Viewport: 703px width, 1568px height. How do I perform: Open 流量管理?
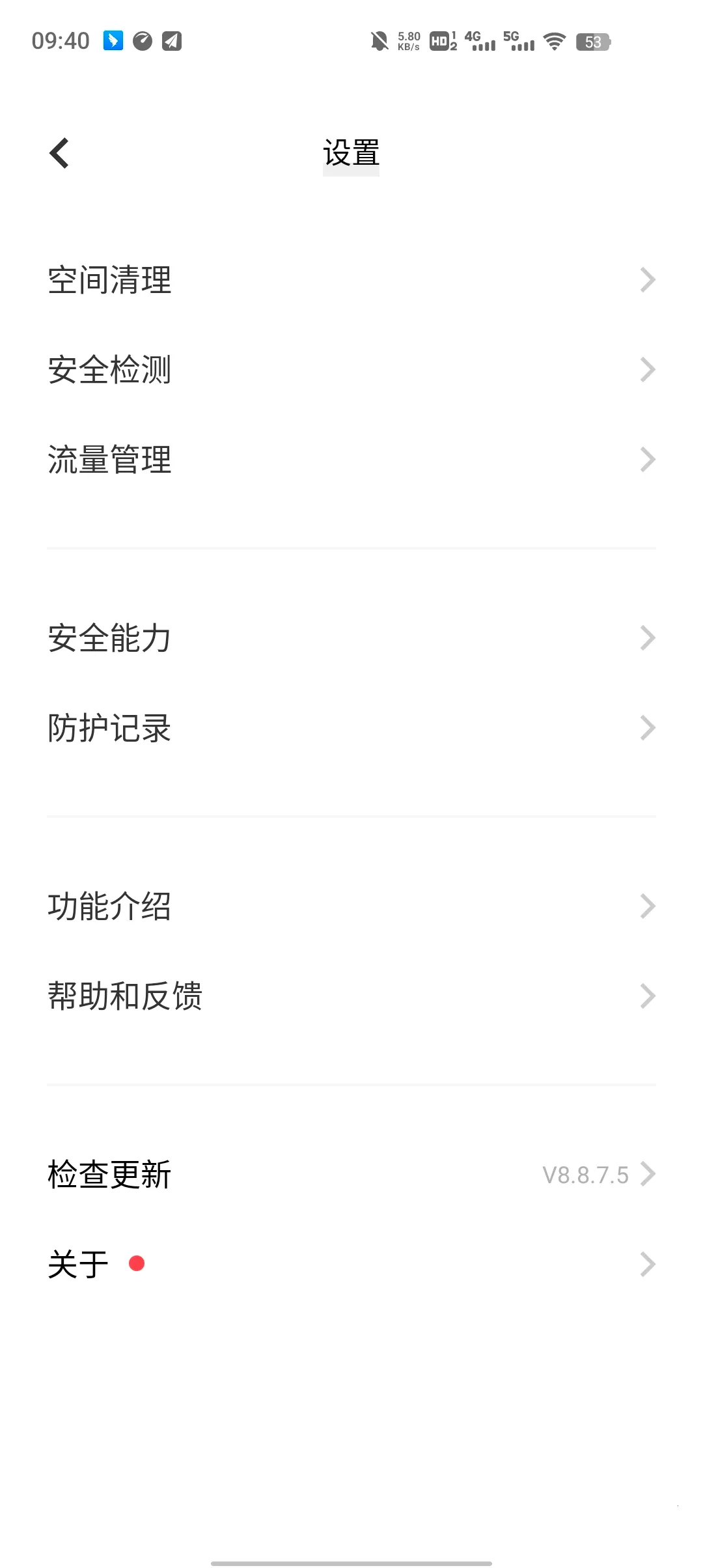point(351,460)
